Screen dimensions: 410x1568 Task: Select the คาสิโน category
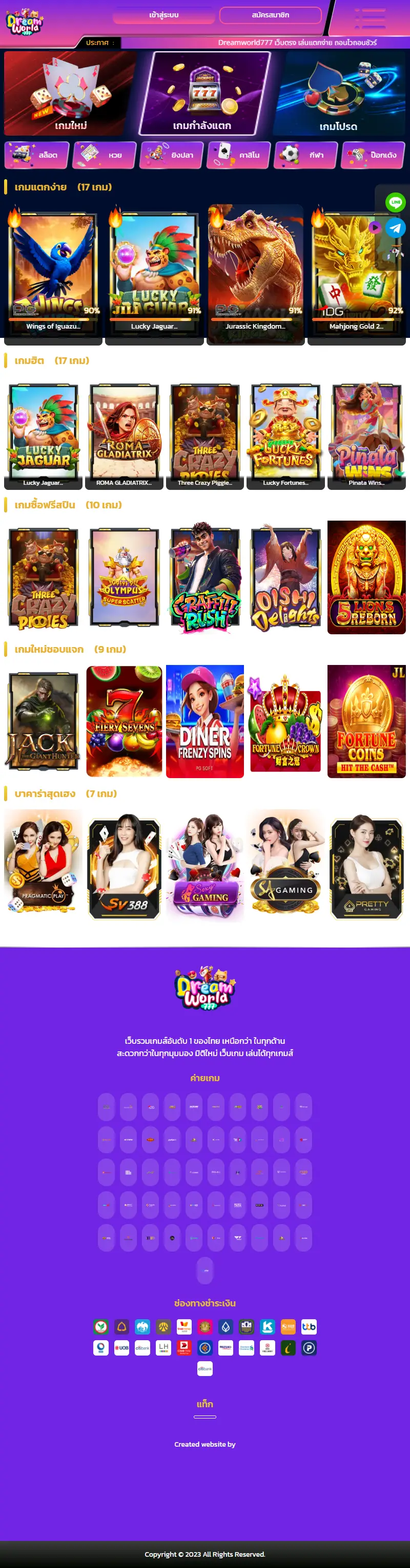(x=238, y=155)
